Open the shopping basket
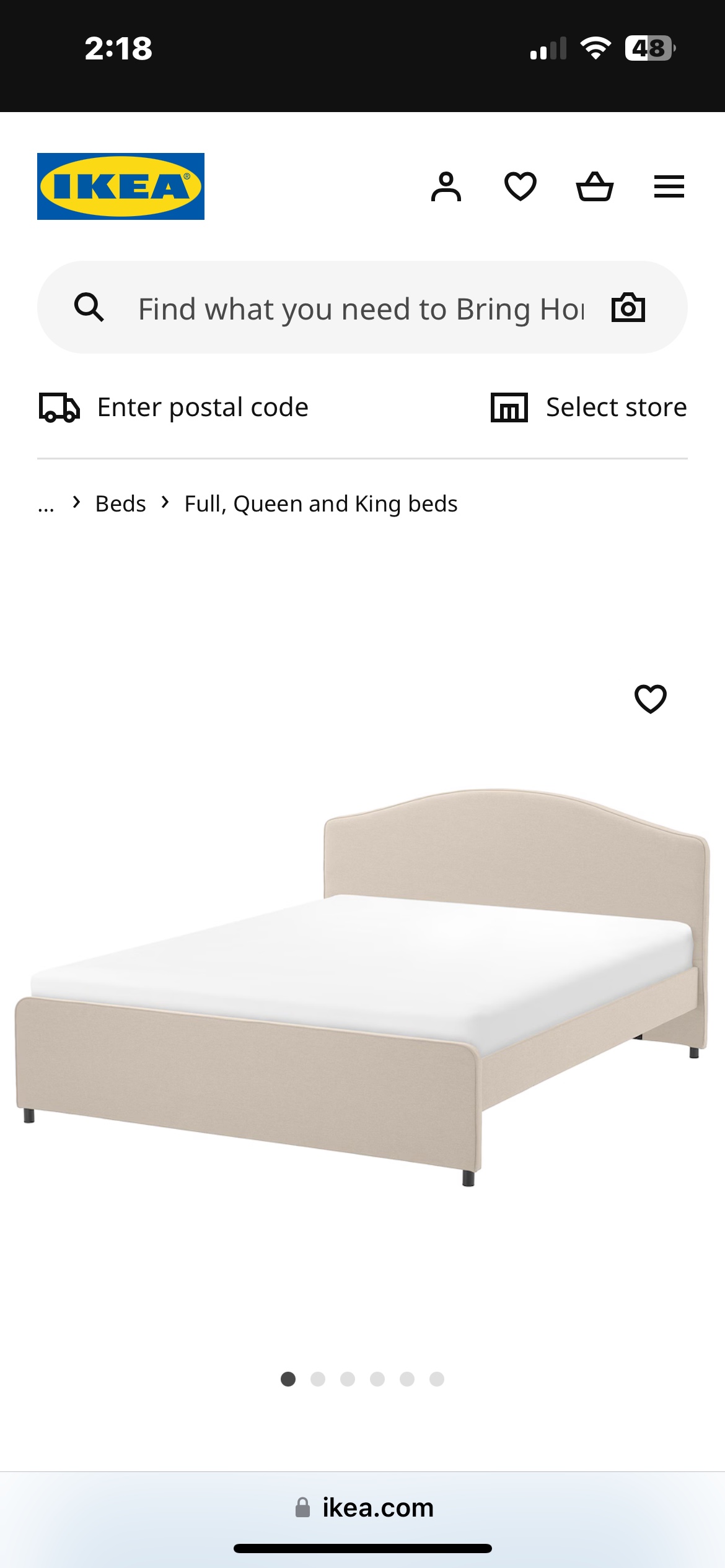 pyautogui.click(x=595, y=186)
